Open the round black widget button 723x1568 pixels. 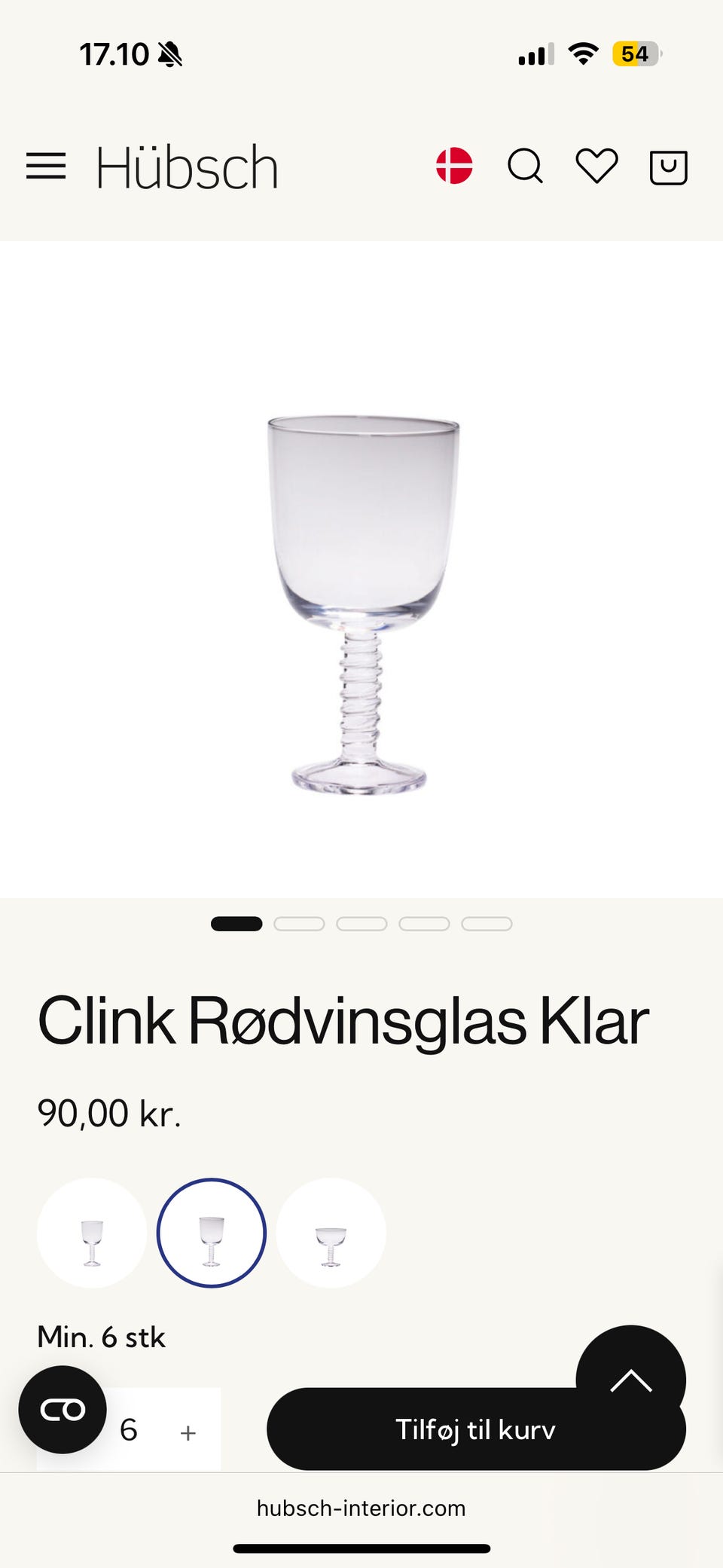click(x=63, y=1409)
